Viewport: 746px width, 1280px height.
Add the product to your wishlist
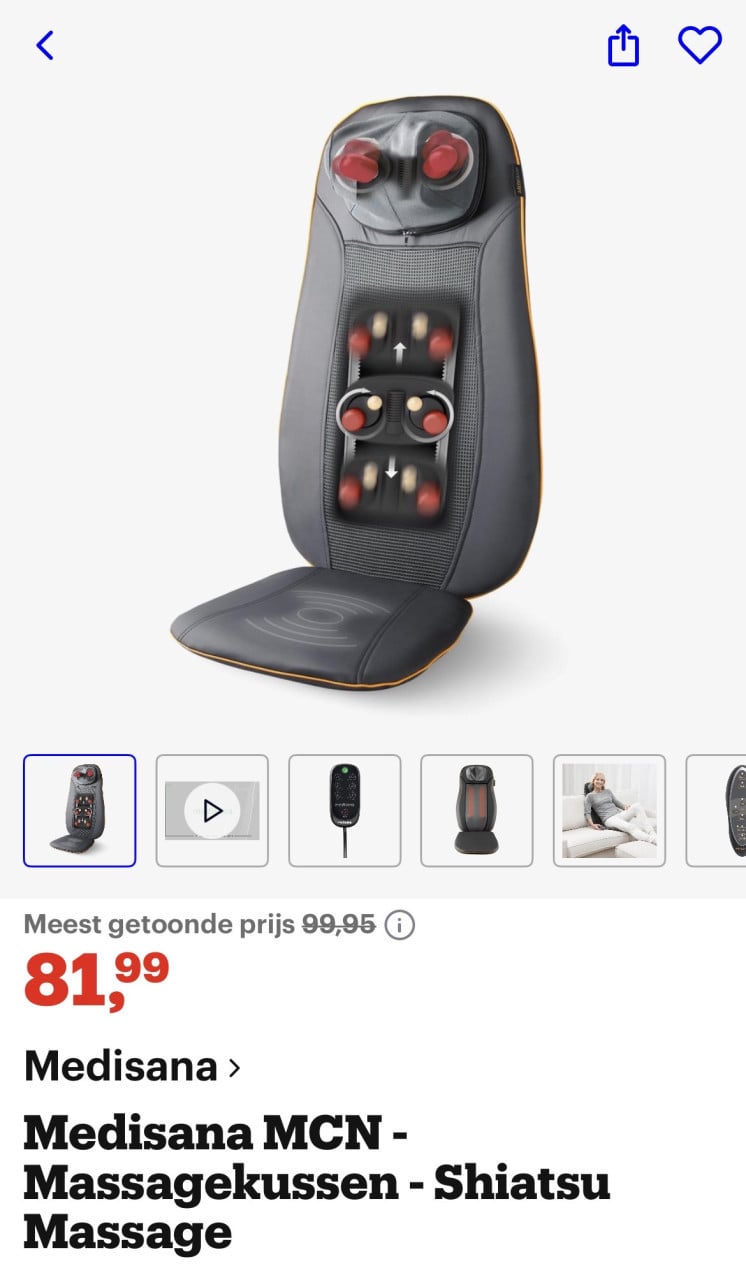tap(699, 45)
